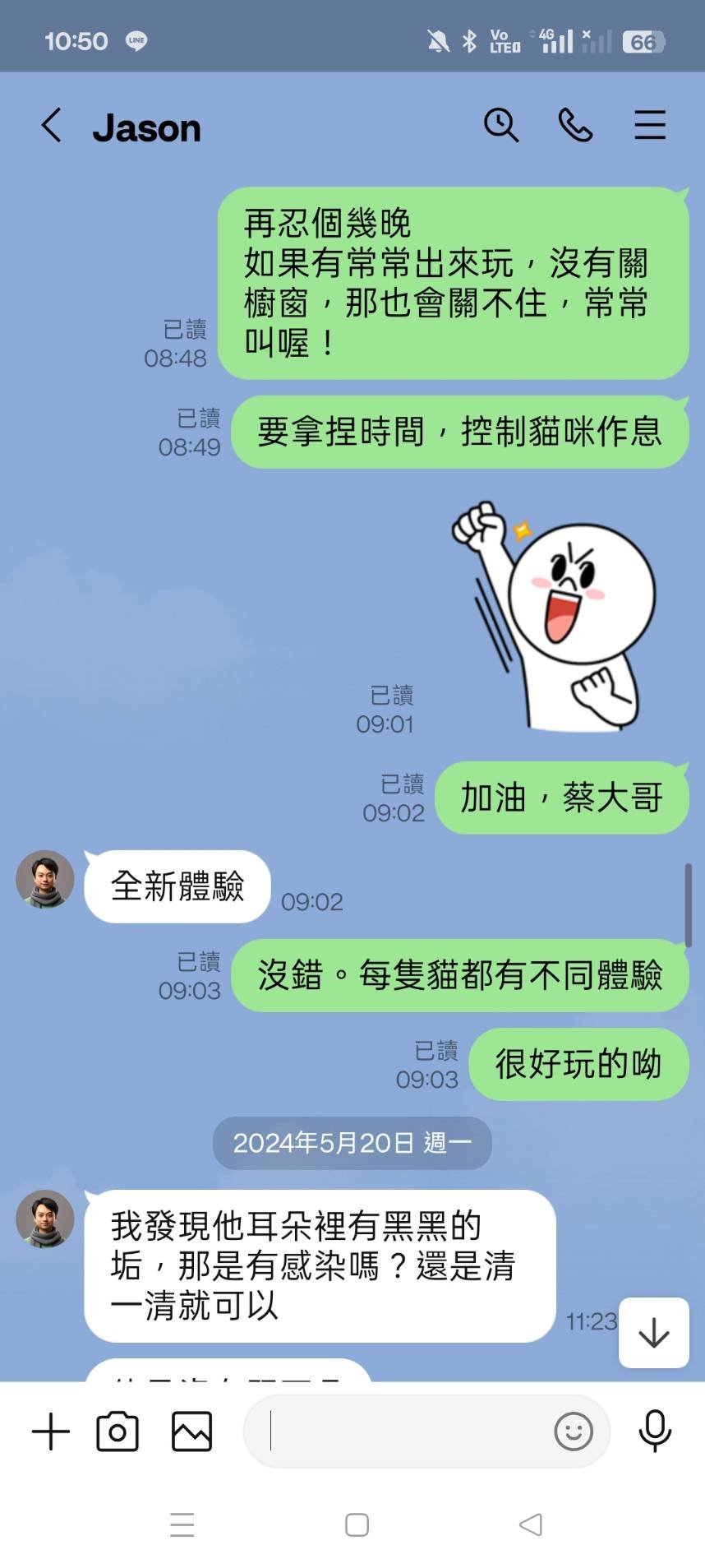Show recent apps from the navigation bar

coord(182,1525)
